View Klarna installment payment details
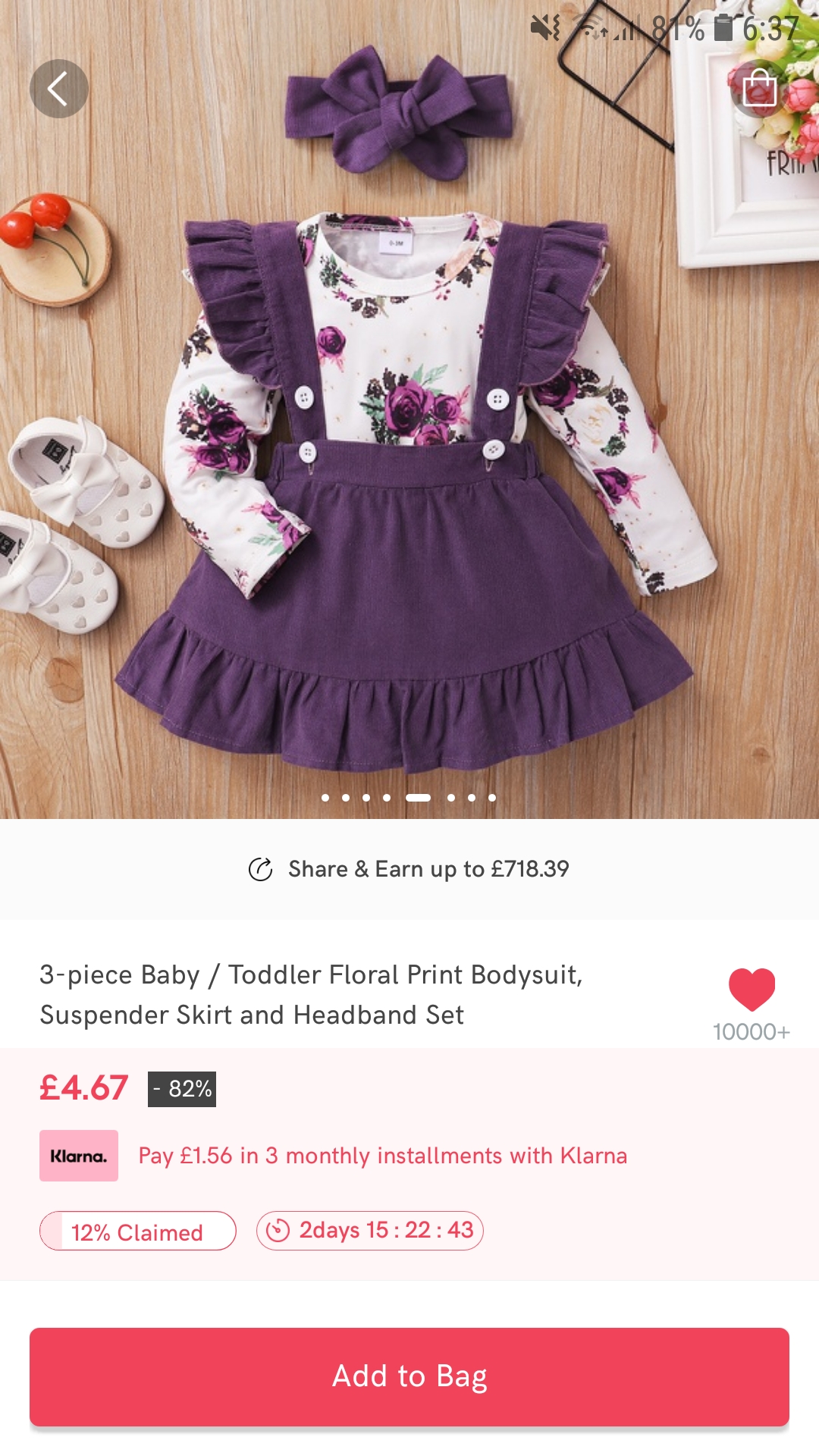The width and height of the screenshot is (819, 1456). point(382,1156)
